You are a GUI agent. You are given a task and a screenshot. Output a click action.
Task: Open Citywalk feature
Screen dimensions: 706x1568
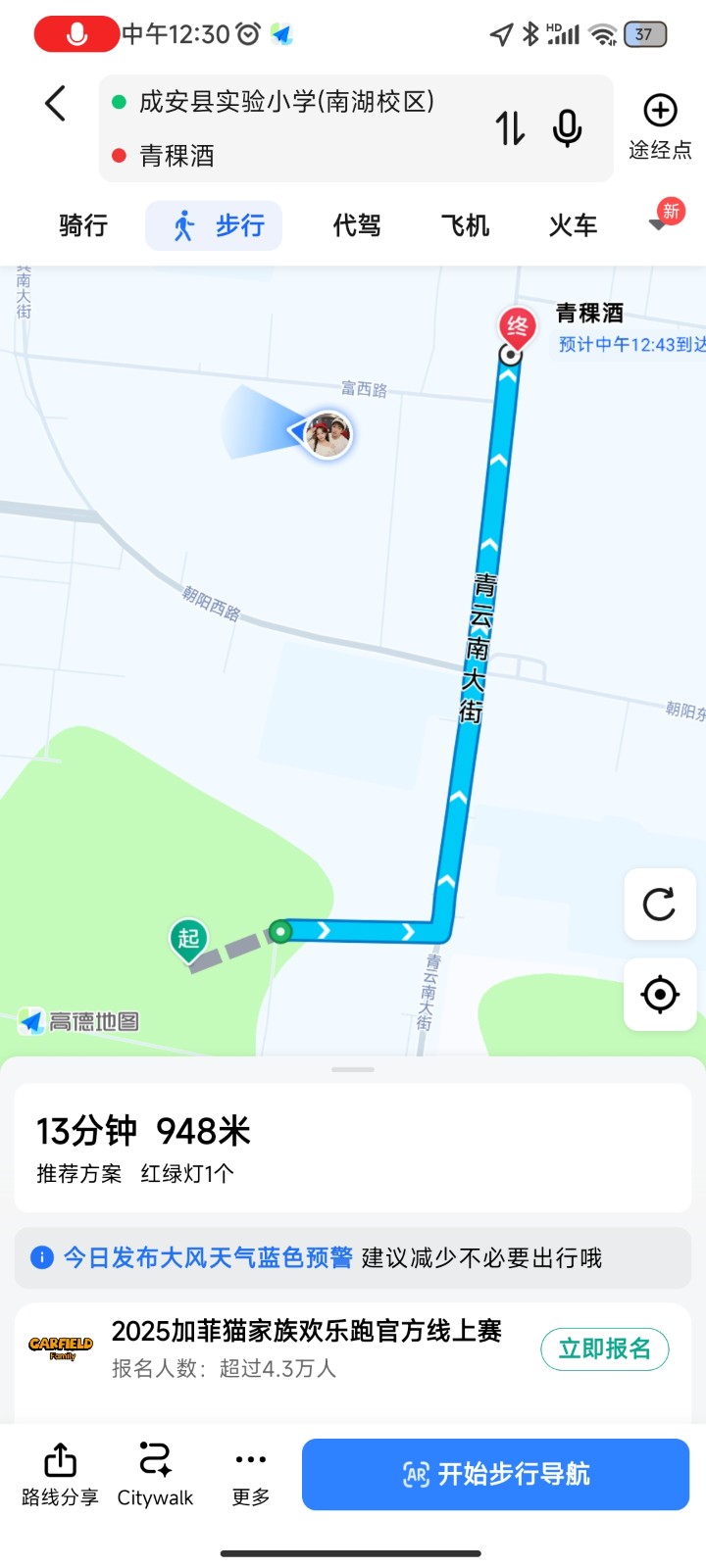point(155,1474)
